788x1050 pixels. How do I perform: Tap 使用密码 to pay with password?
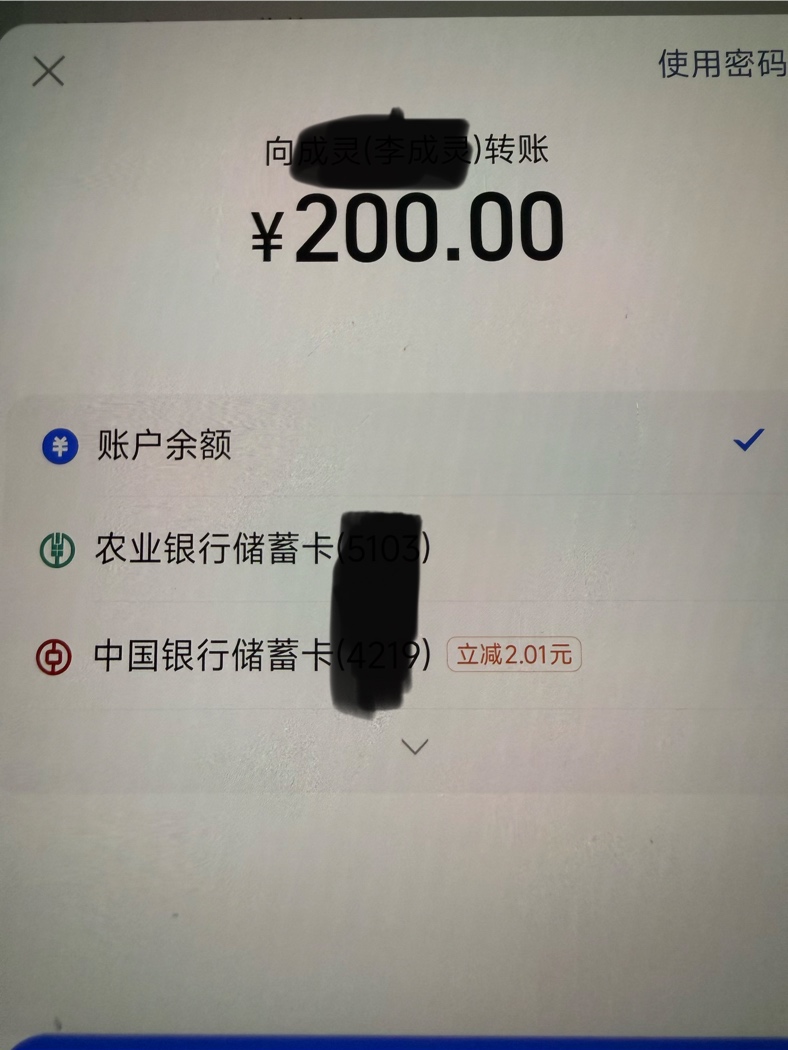[721, 64]
